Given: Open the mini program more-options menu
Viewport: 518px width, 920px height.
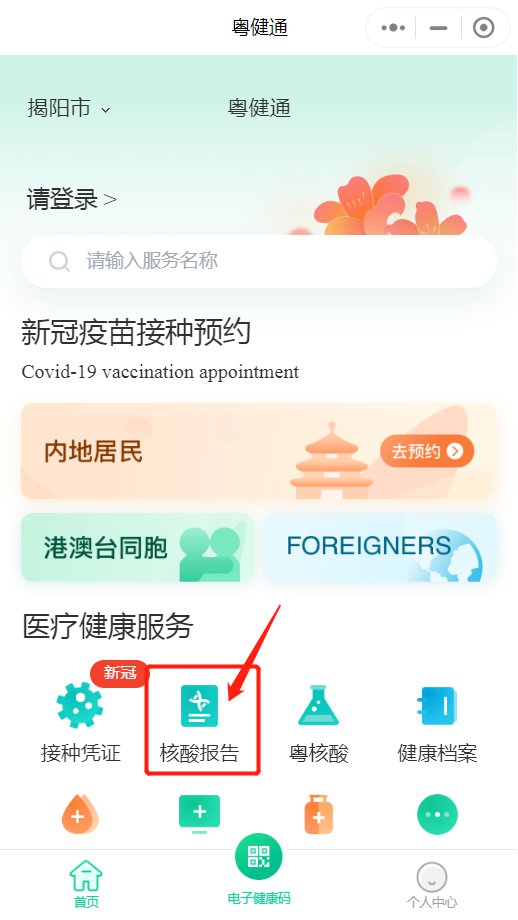Looking at the screenshot, I should click(392, 28).
